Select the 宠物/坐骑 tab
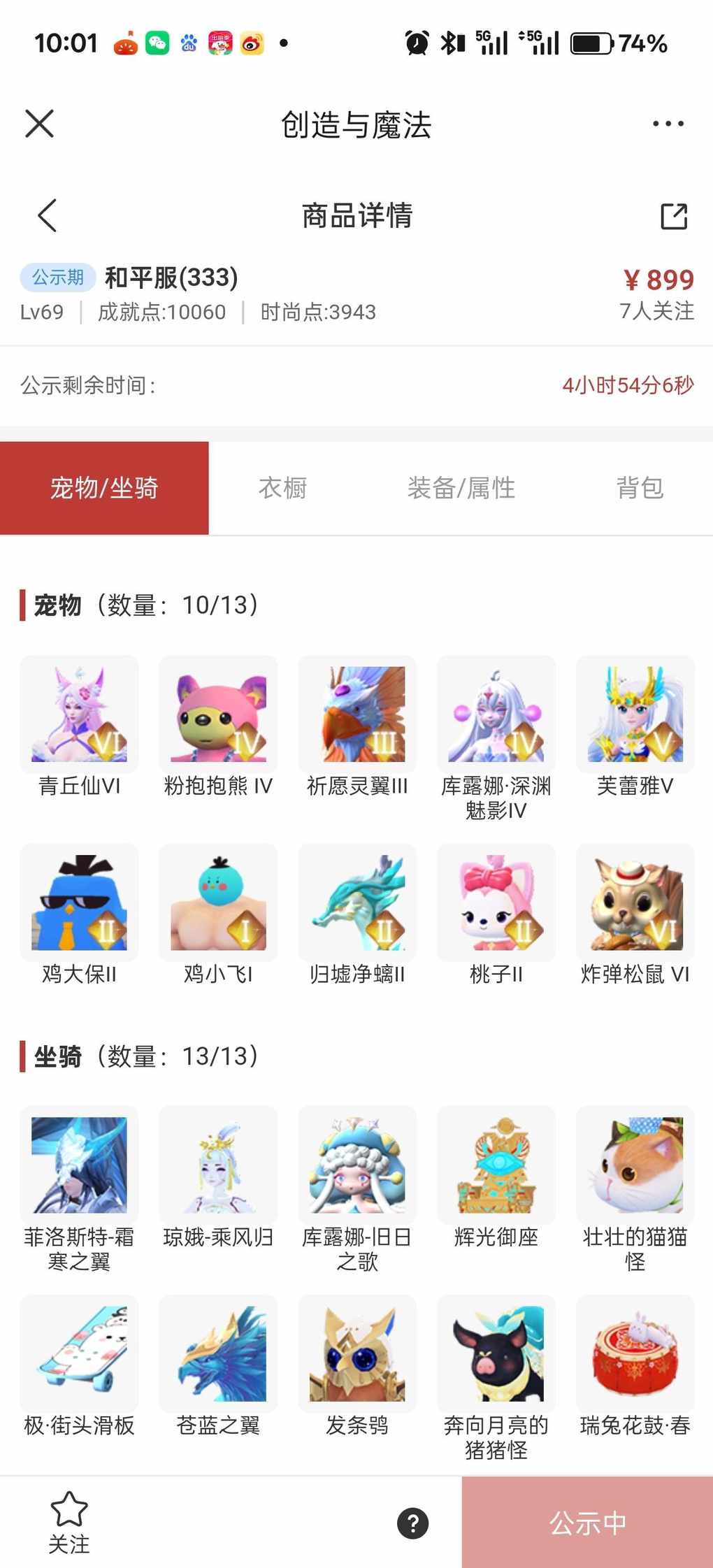 coord(104,488)
